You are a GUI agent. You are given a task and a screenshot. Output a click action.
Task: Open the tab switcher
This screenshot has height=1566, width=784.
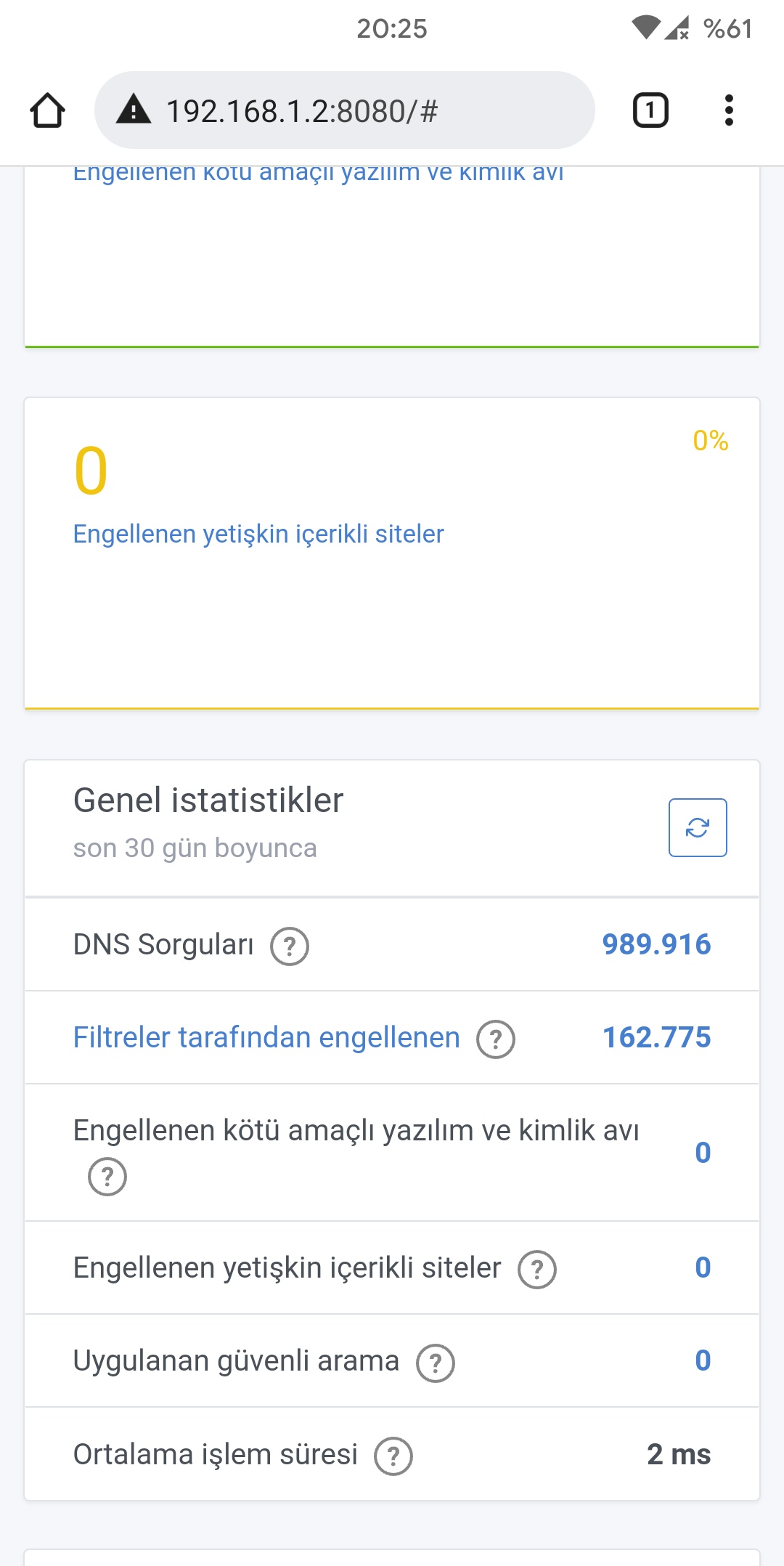tap(650, 110)
